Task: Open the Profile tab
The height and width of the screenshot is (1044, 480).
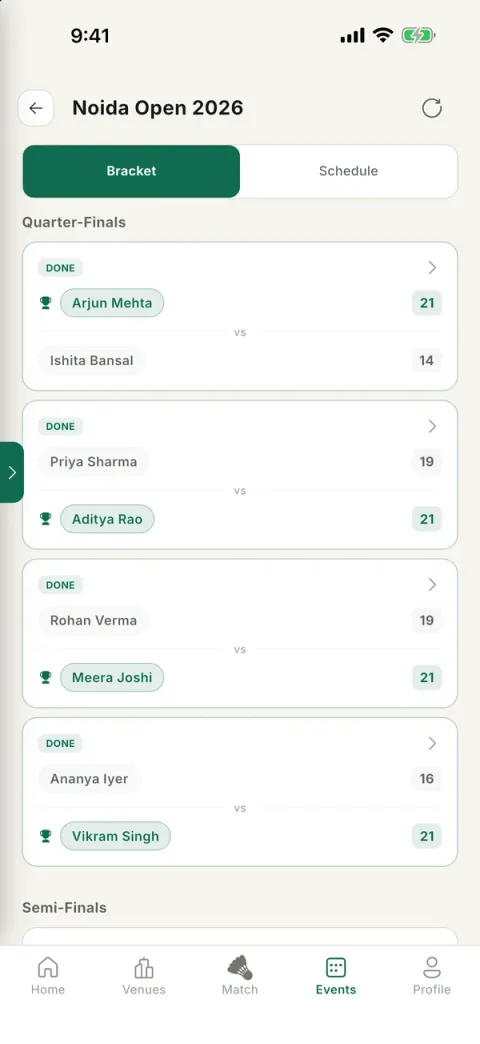Action: tap(431, 976)
